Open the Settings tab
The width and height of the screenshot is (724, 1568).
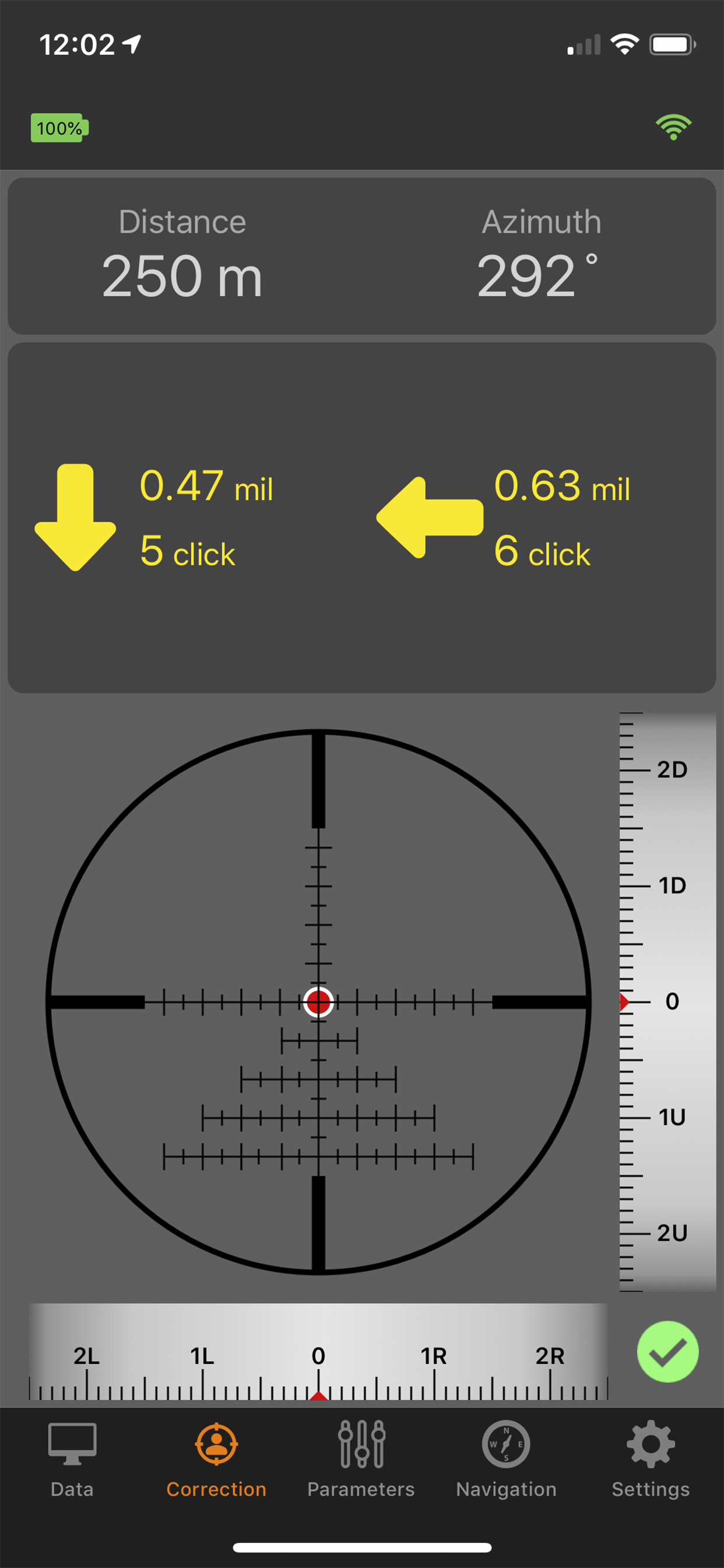(651, 1459)
